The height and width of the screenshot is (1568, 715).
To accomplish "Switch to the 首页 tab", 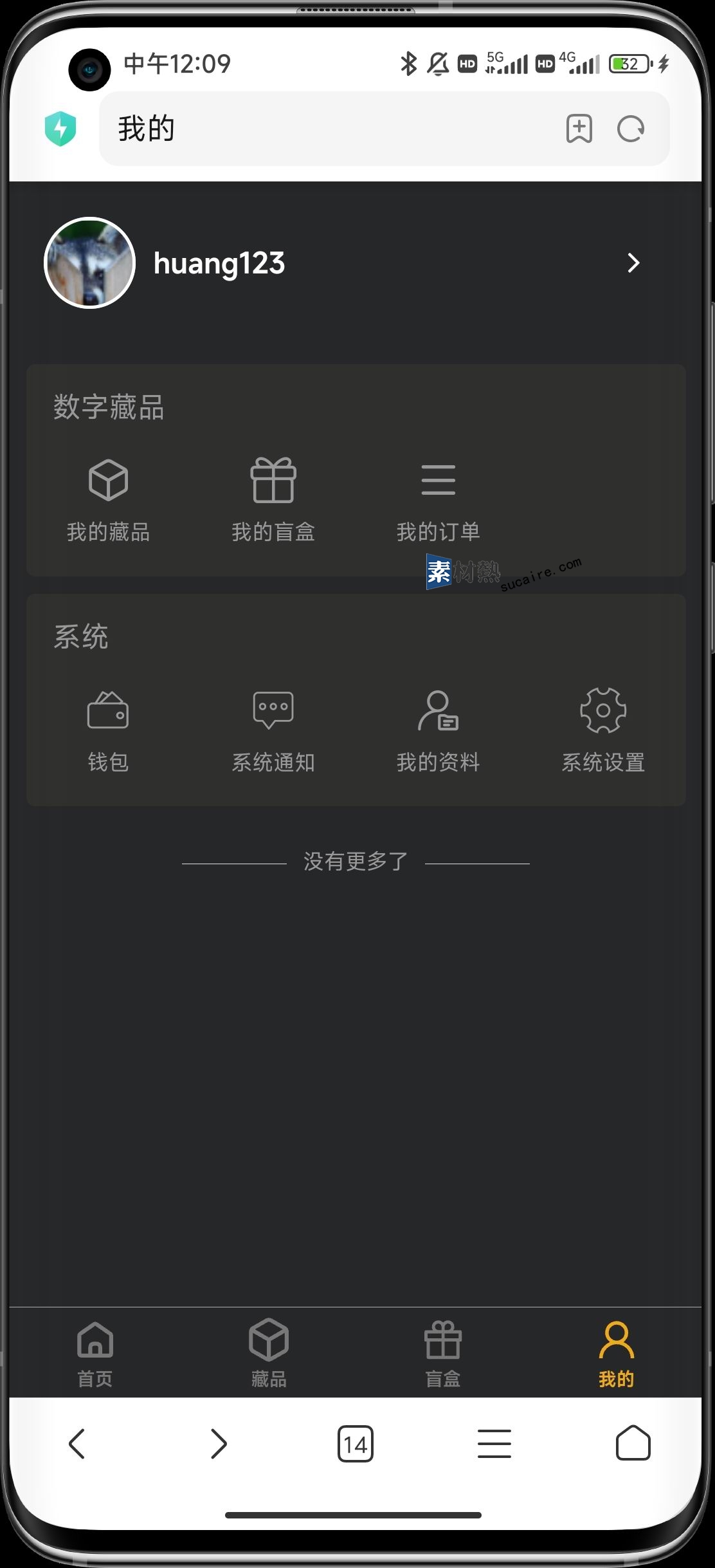I will 95,1352.
